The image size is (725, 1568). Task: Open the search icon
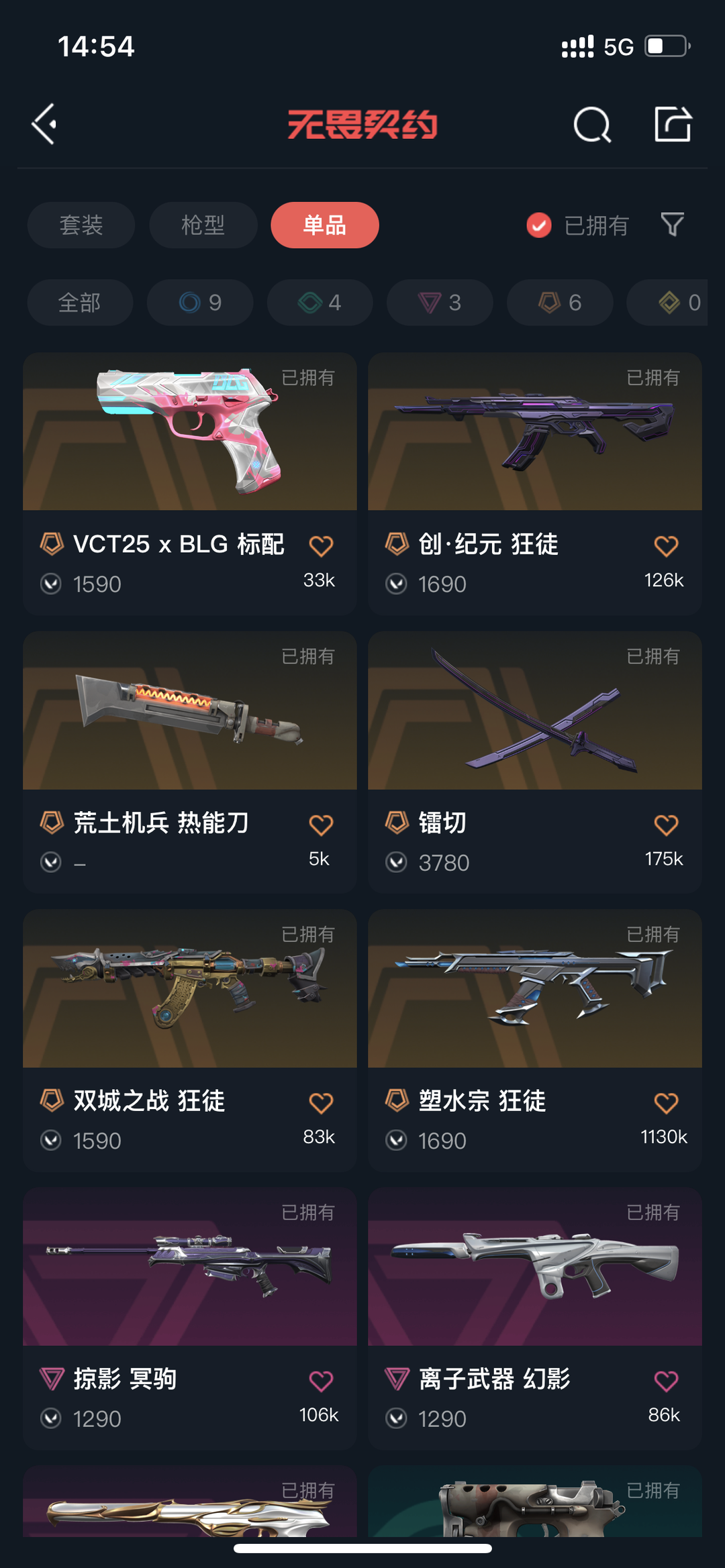[x=592, y=125]
